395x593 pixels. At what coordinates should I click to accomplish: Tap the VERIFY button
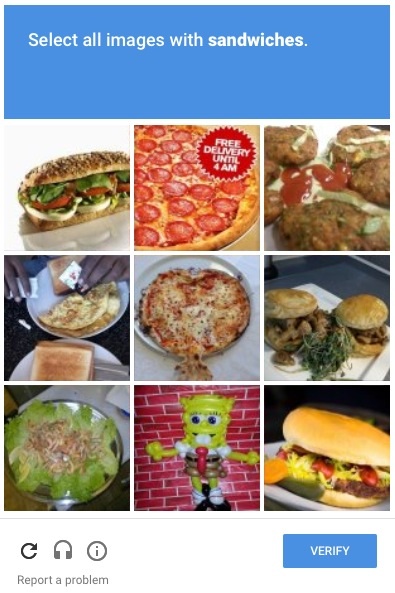(330, 551)
